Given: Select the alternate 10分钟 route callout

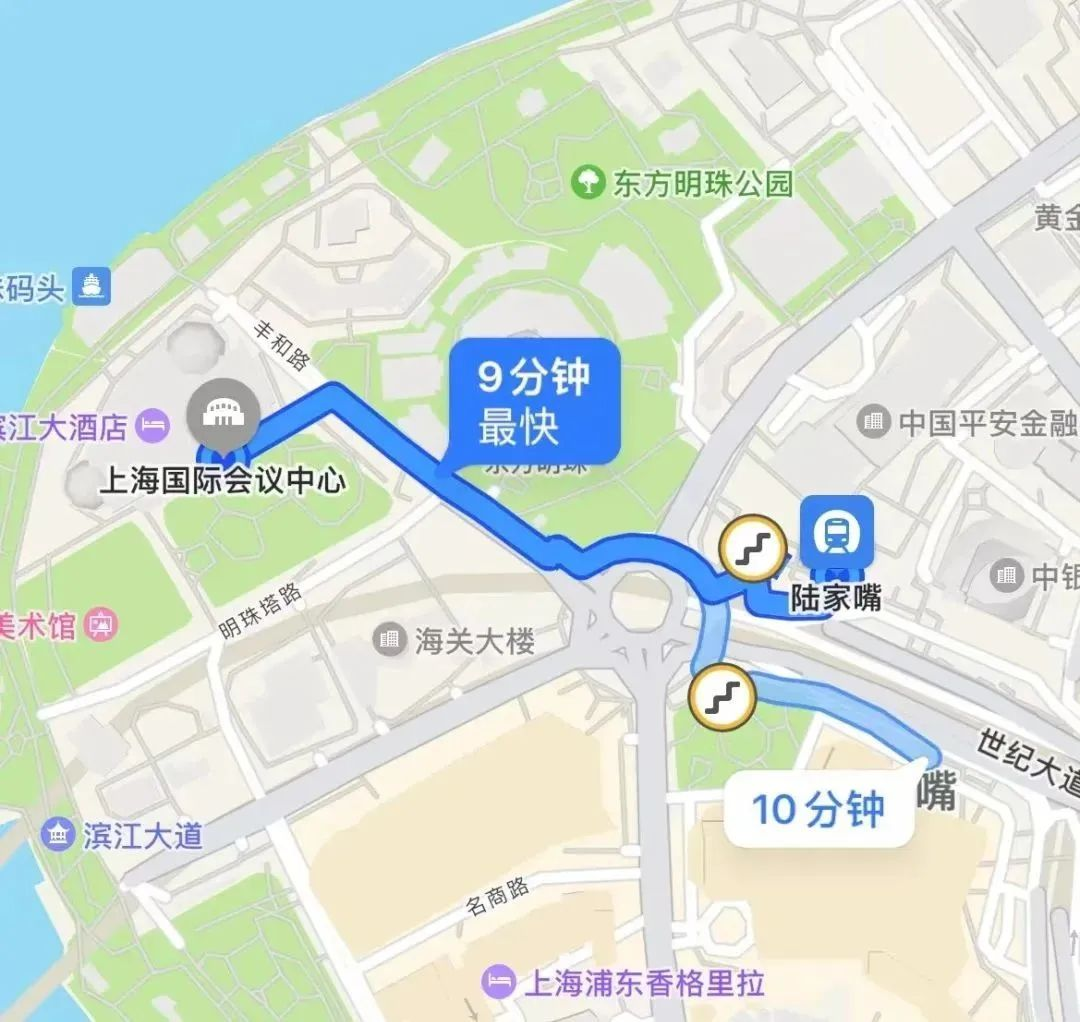Looking at the screenshot, I should tap(818, 809).
